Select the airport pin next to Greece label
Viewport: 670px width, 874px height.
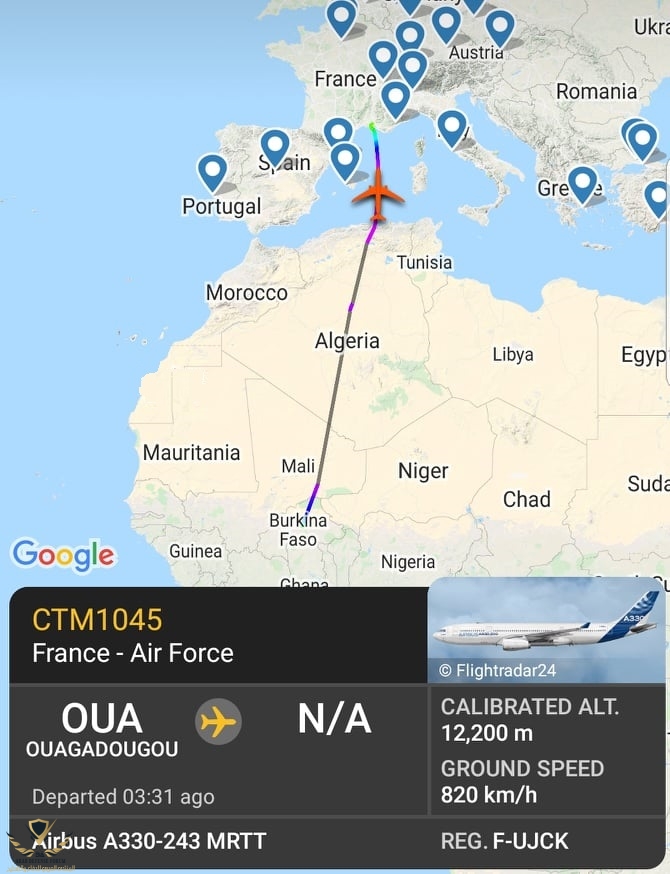582,183
